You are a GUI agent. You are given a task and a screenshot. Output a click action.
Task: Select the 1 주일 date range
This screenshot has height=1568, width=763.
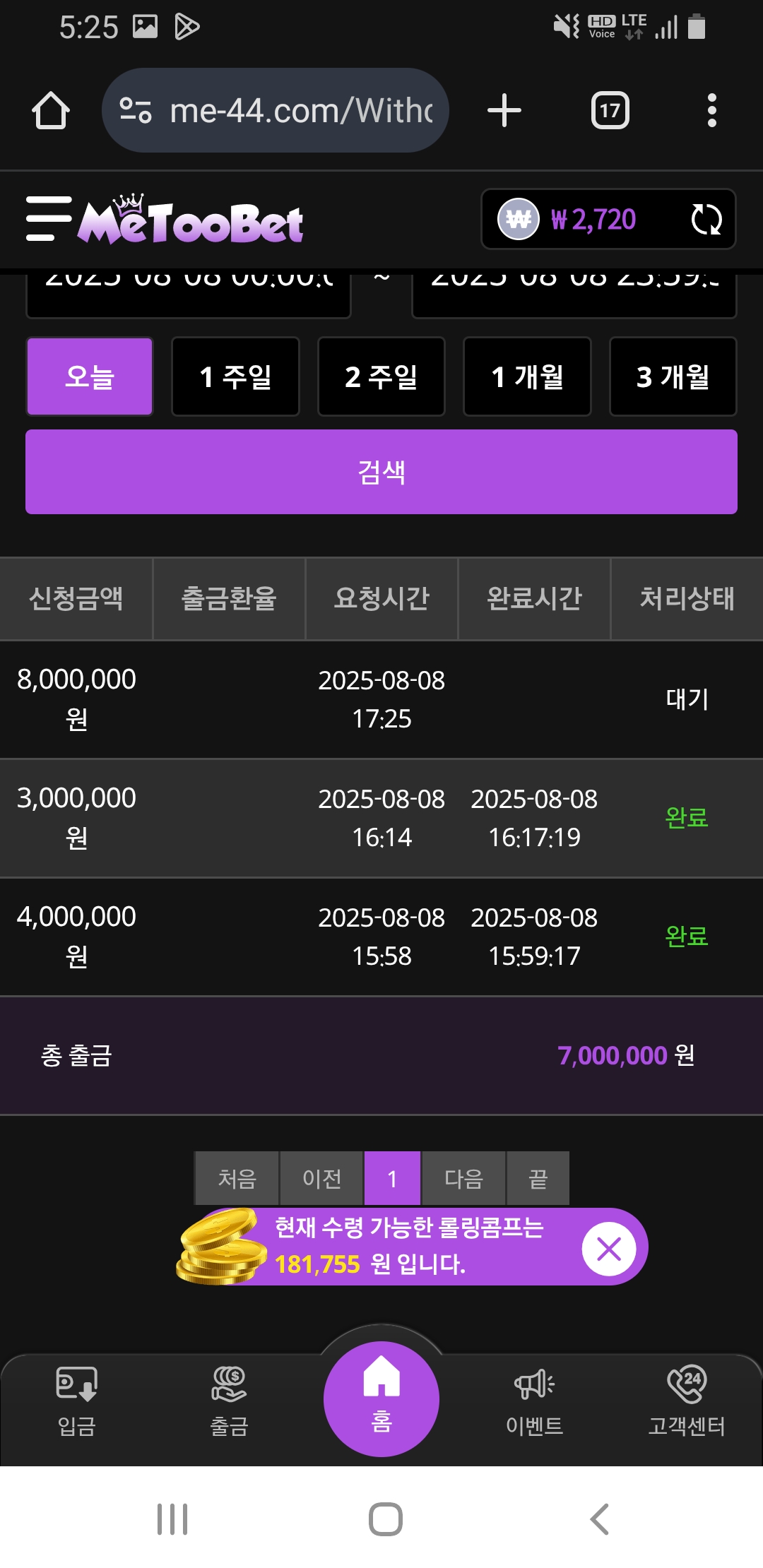tap(235, 376)
